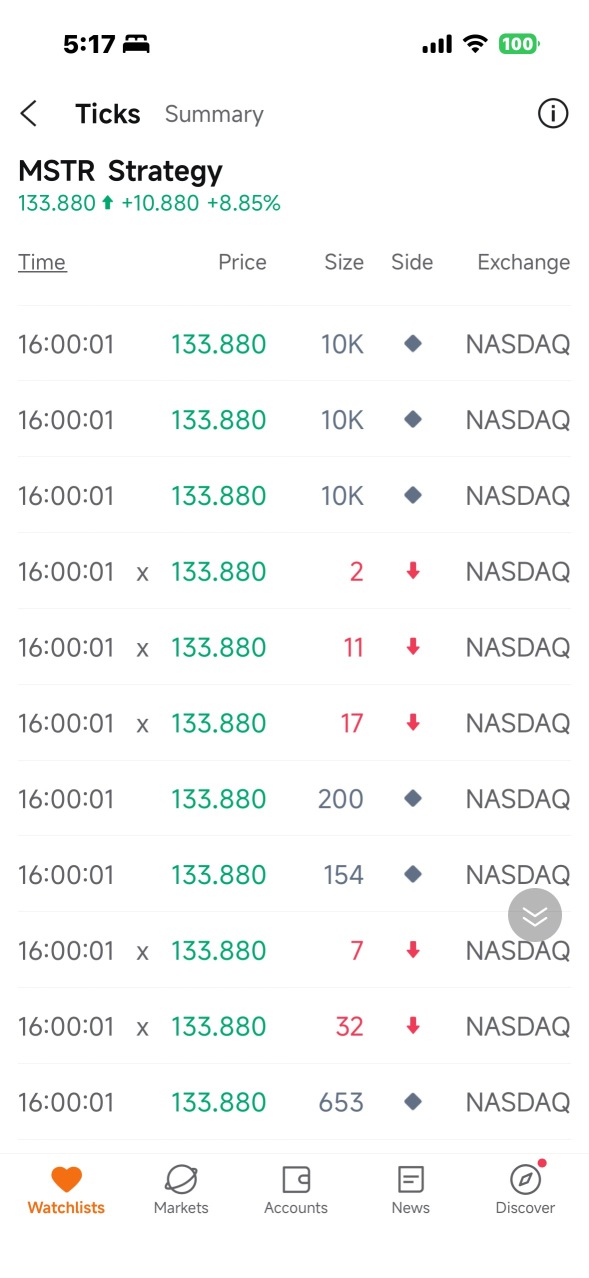Open the Watchlists tab
Image resolution: width=589 pixels, height=1278 pixels.
tap(66, 1190)
